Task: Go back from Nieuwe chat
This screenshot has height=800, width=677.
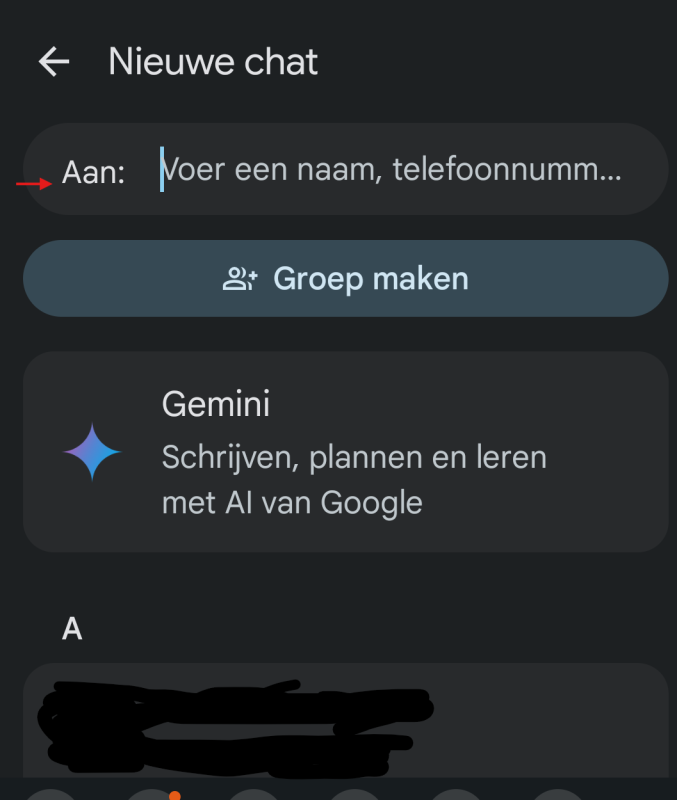Action: 54,62
